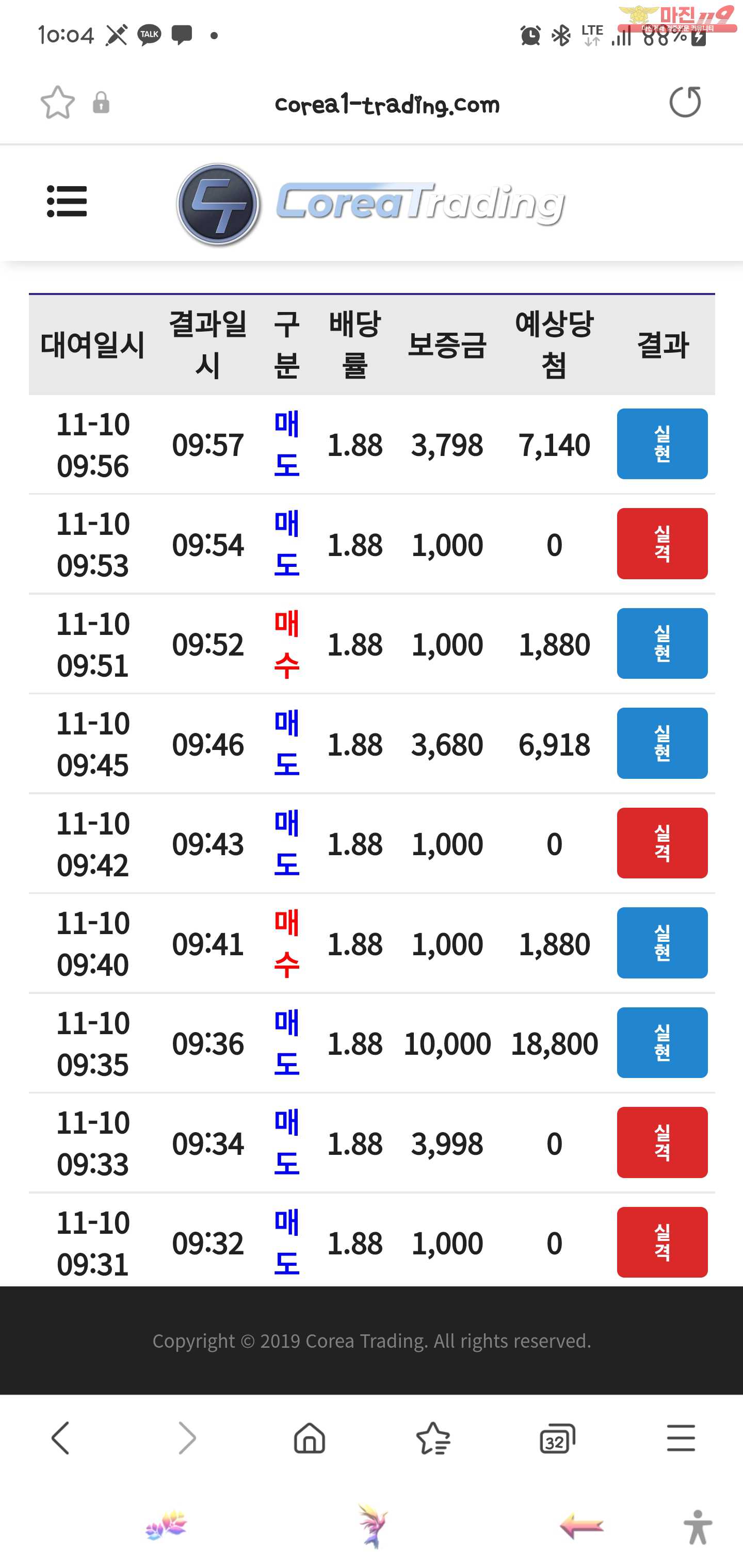This screenshot has height=1568, width=743.
Task: Go forward in the browser
Action: tap(186, 1439)
